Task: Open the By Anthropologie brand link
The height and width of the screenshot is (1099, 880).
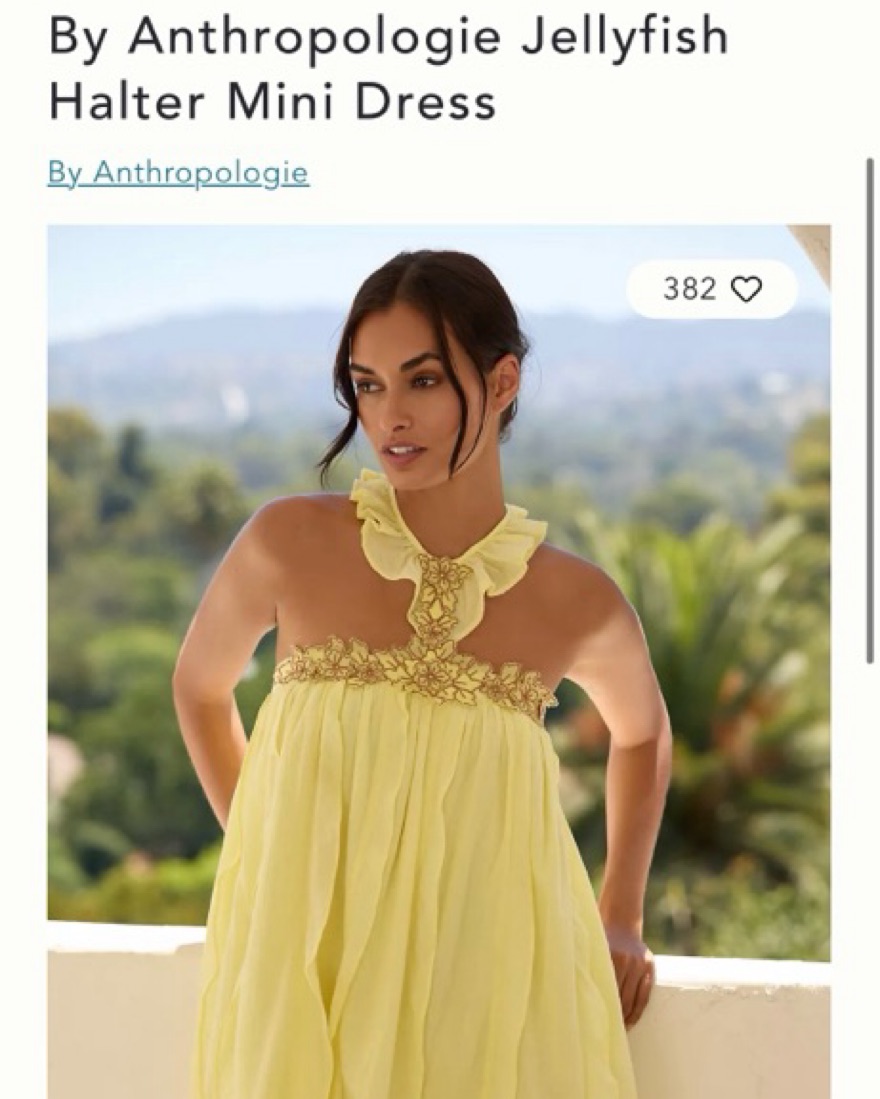Action: (x=178, y=173)
